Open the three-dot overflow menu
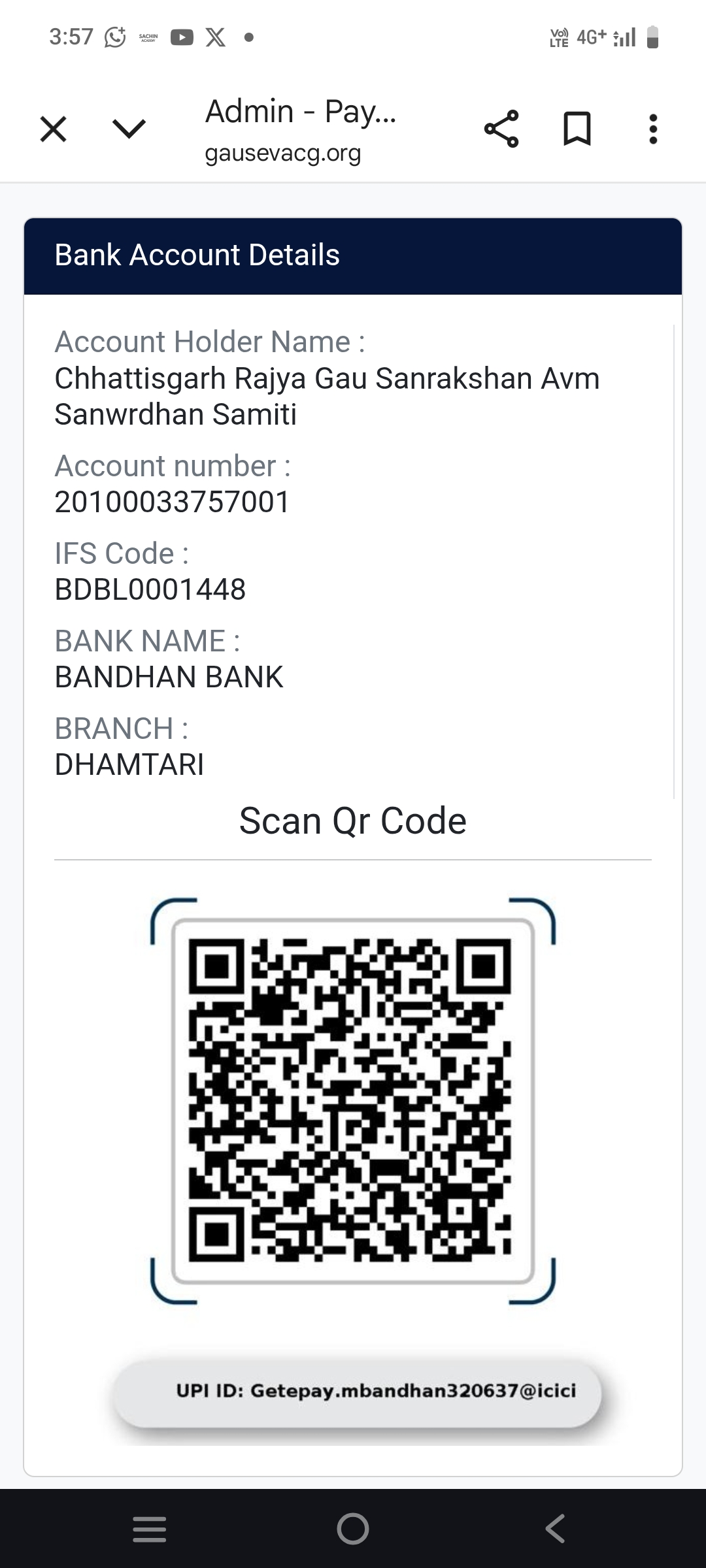The height and width of the screenshot is (1568, 706). pyautogui.click(x=652, y=129)
